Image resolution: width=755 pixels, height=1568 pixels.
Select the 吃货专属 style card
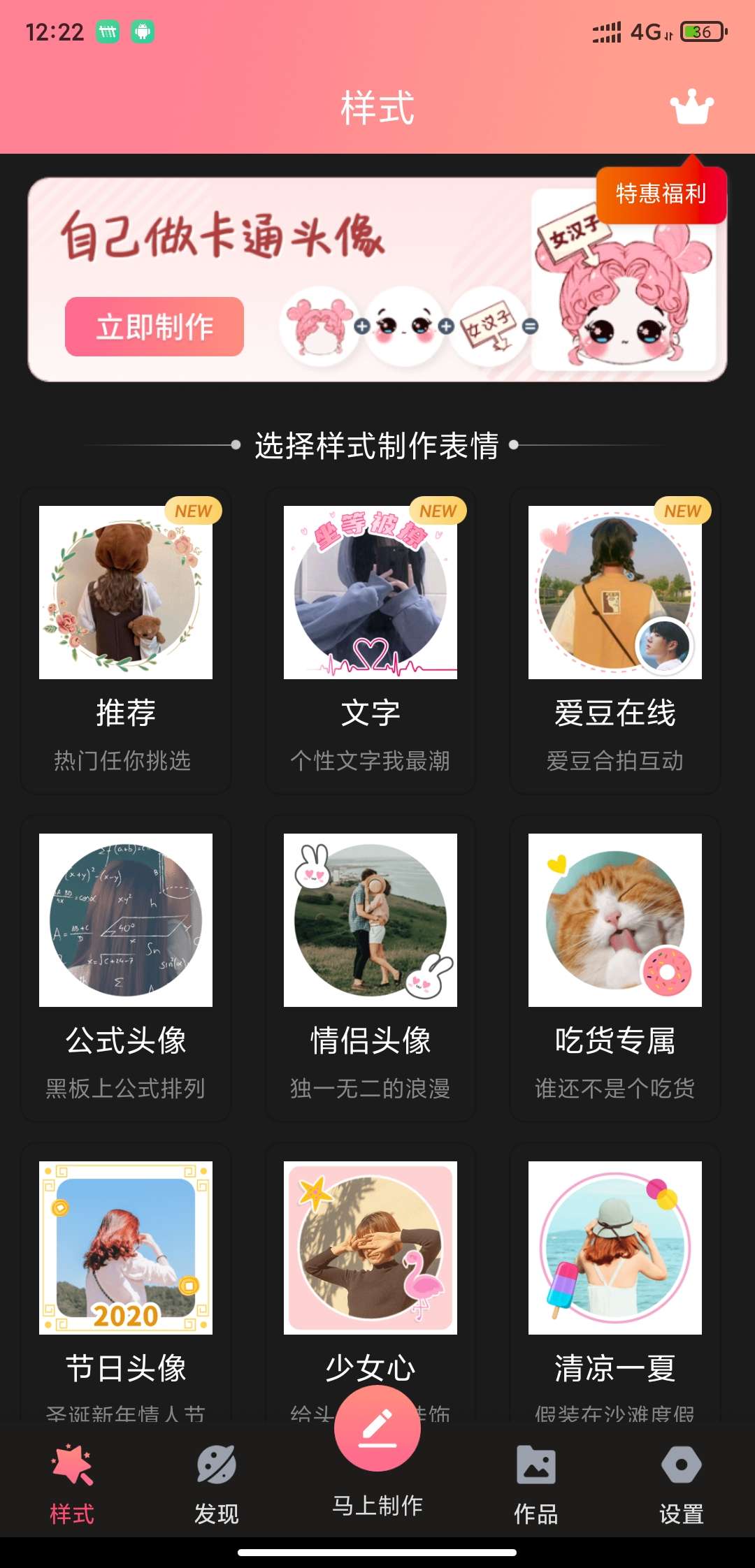pyautogui.click(x=615, y=968)
